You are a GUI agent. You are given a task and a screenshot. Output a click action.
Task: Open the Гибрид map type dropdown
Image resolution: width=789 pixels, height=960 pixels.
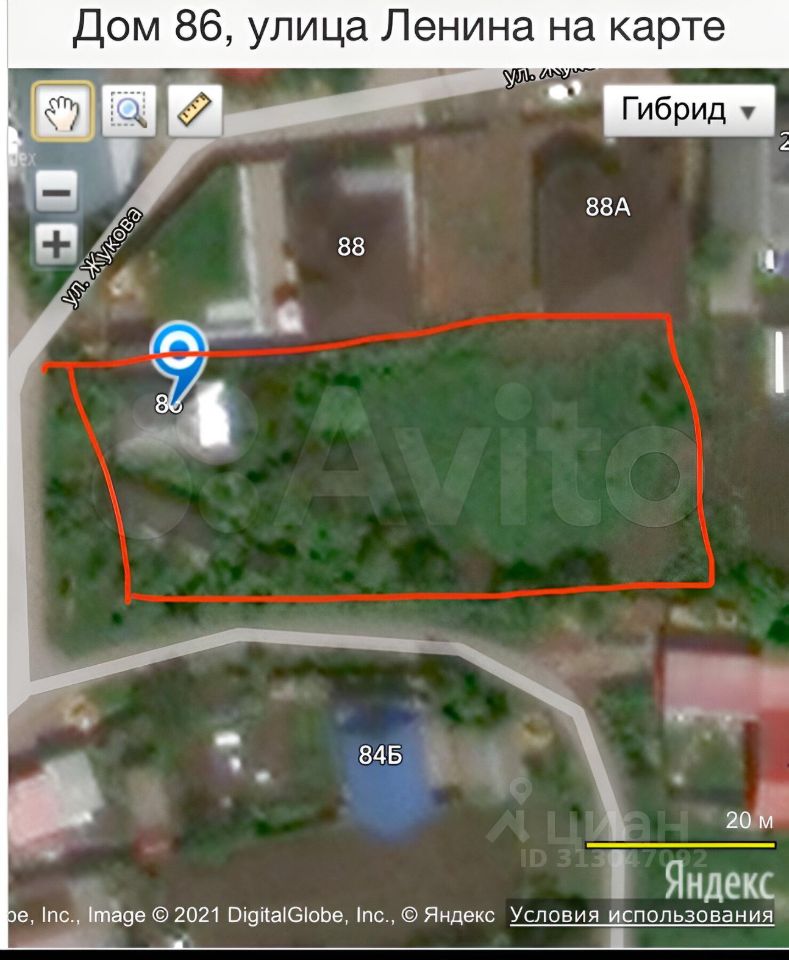[x=688, y=109]
